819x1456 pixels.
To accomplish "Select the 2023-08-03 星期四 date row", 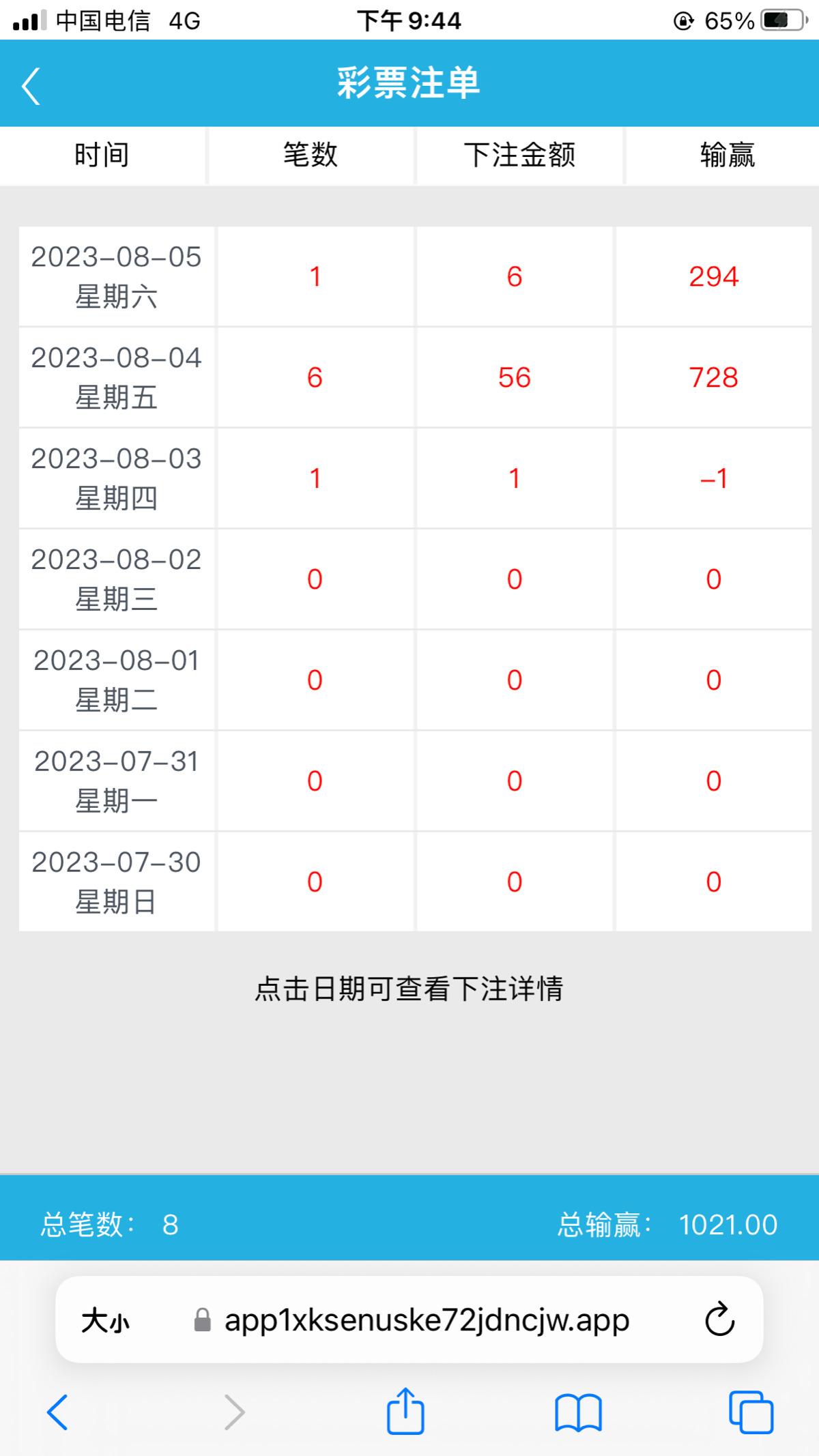I will [x=117, y=478].
